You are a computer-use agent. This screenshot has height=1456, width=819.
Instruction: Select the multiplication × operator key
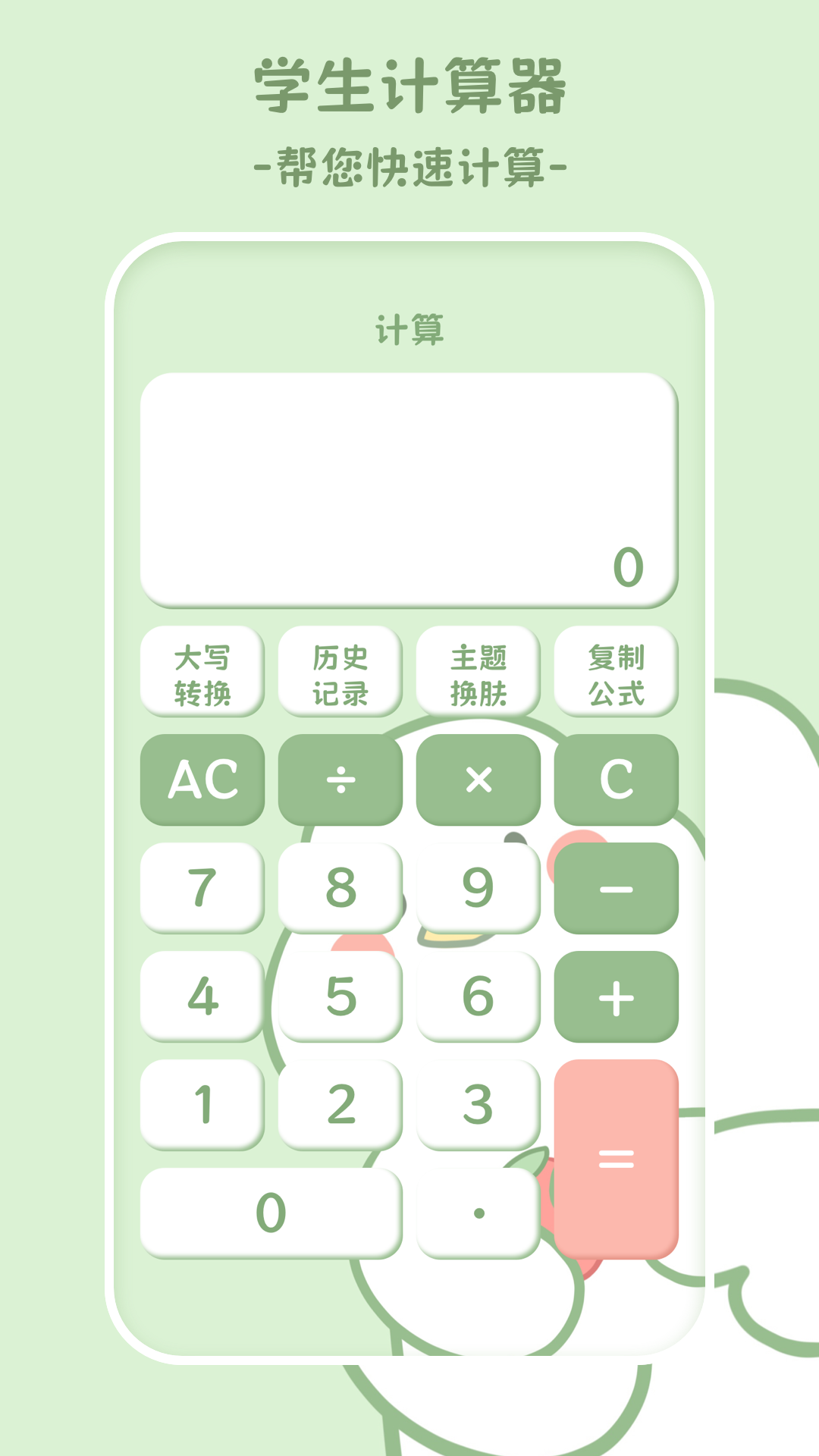tap(478, 780)
